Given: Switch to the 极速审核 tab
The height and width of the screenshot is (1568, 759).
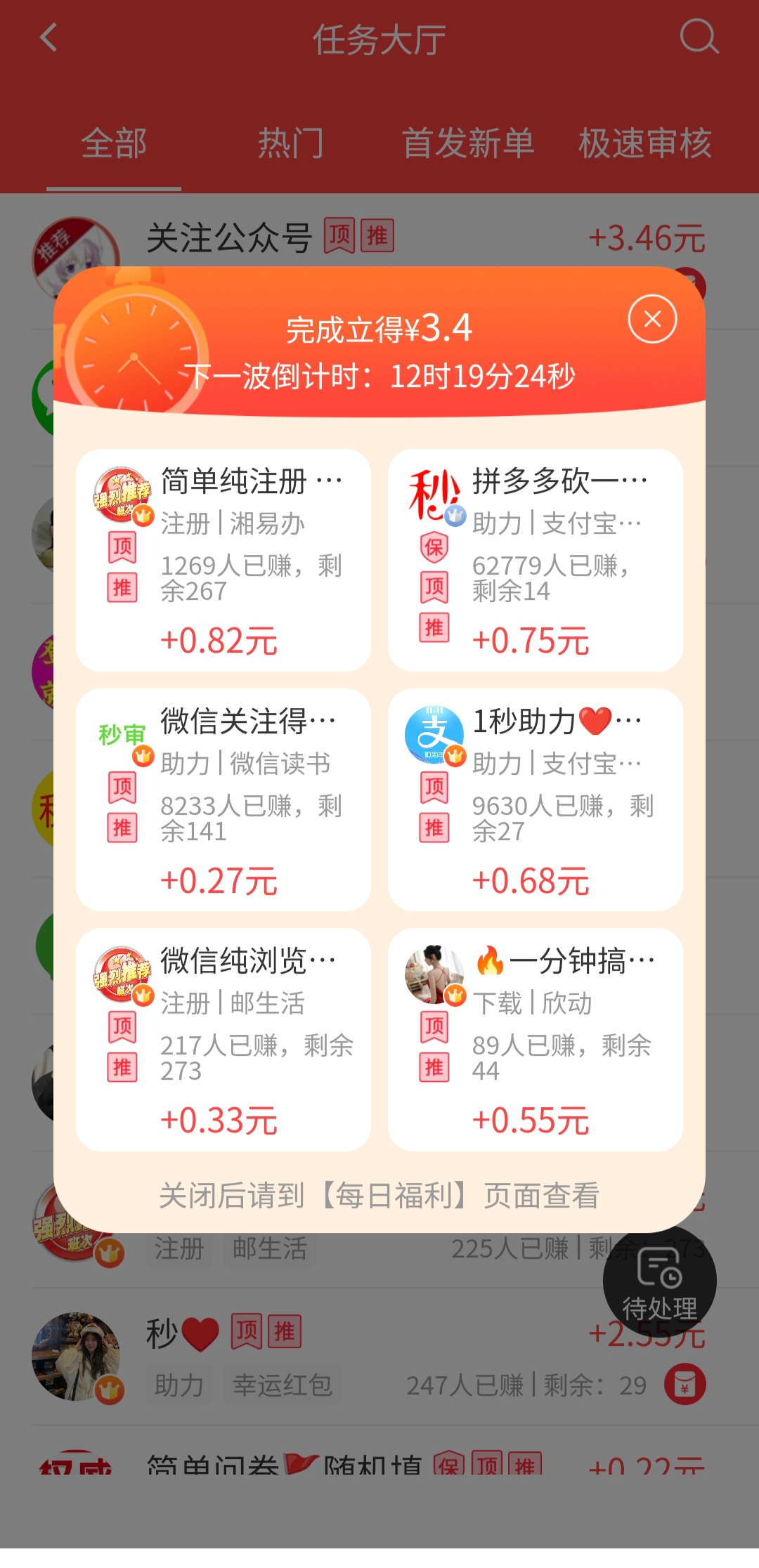Looking at the screenshot, I should point(645,143).
